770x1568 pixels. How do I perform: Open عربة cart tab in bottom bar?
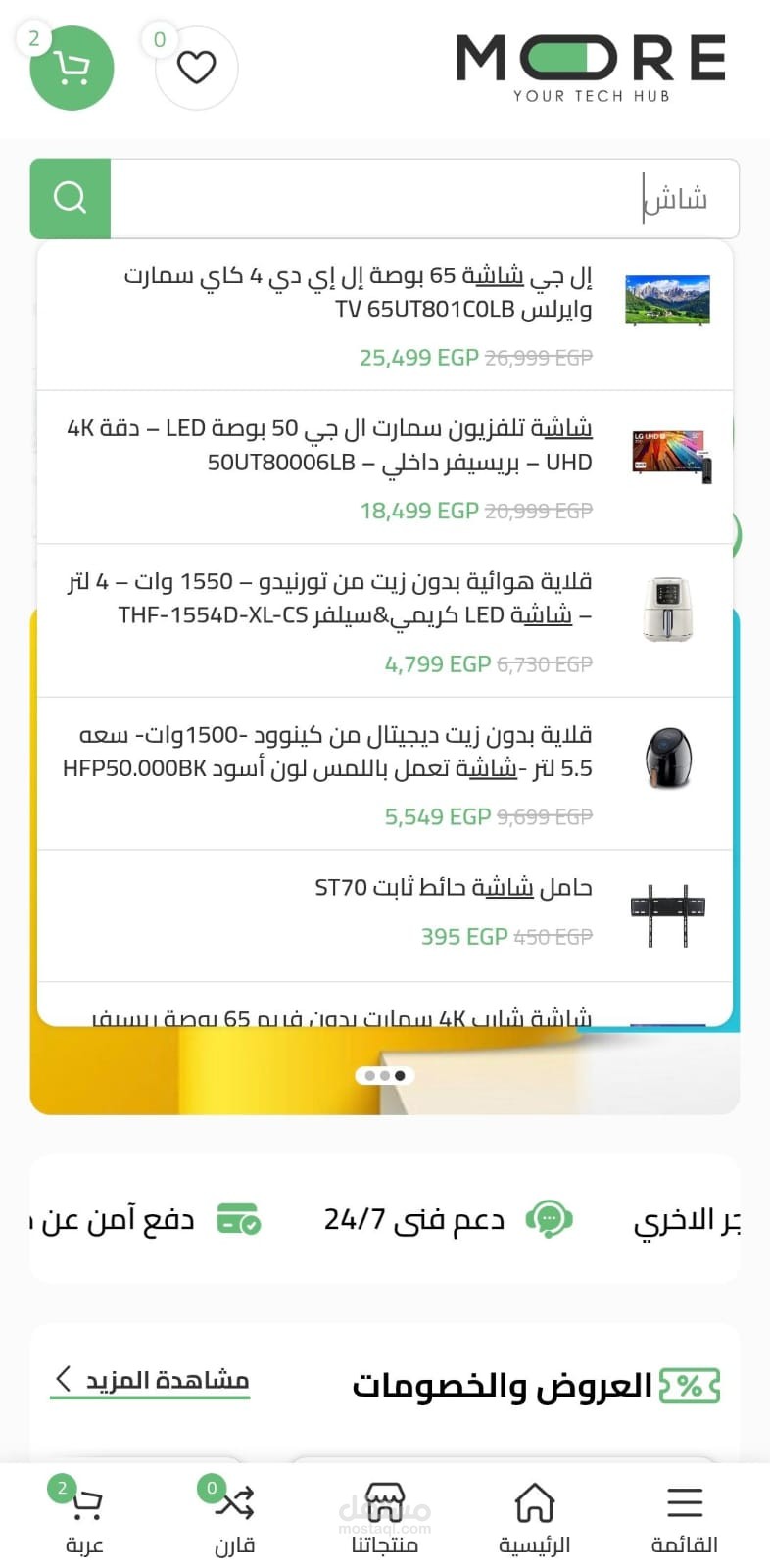84,1518
